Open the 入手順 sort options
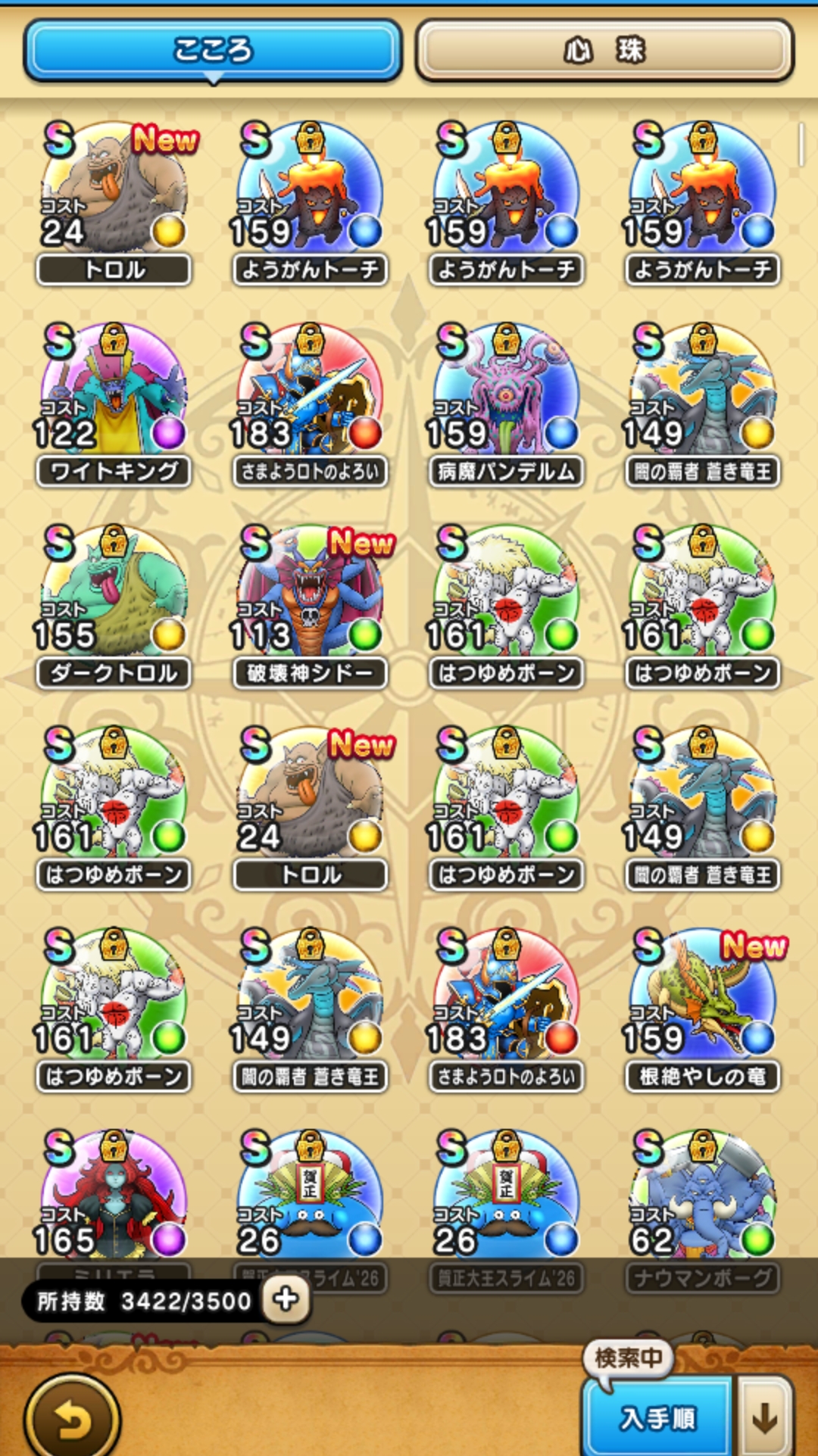The image size is (818, 1456). click(x=657, y=1418)
